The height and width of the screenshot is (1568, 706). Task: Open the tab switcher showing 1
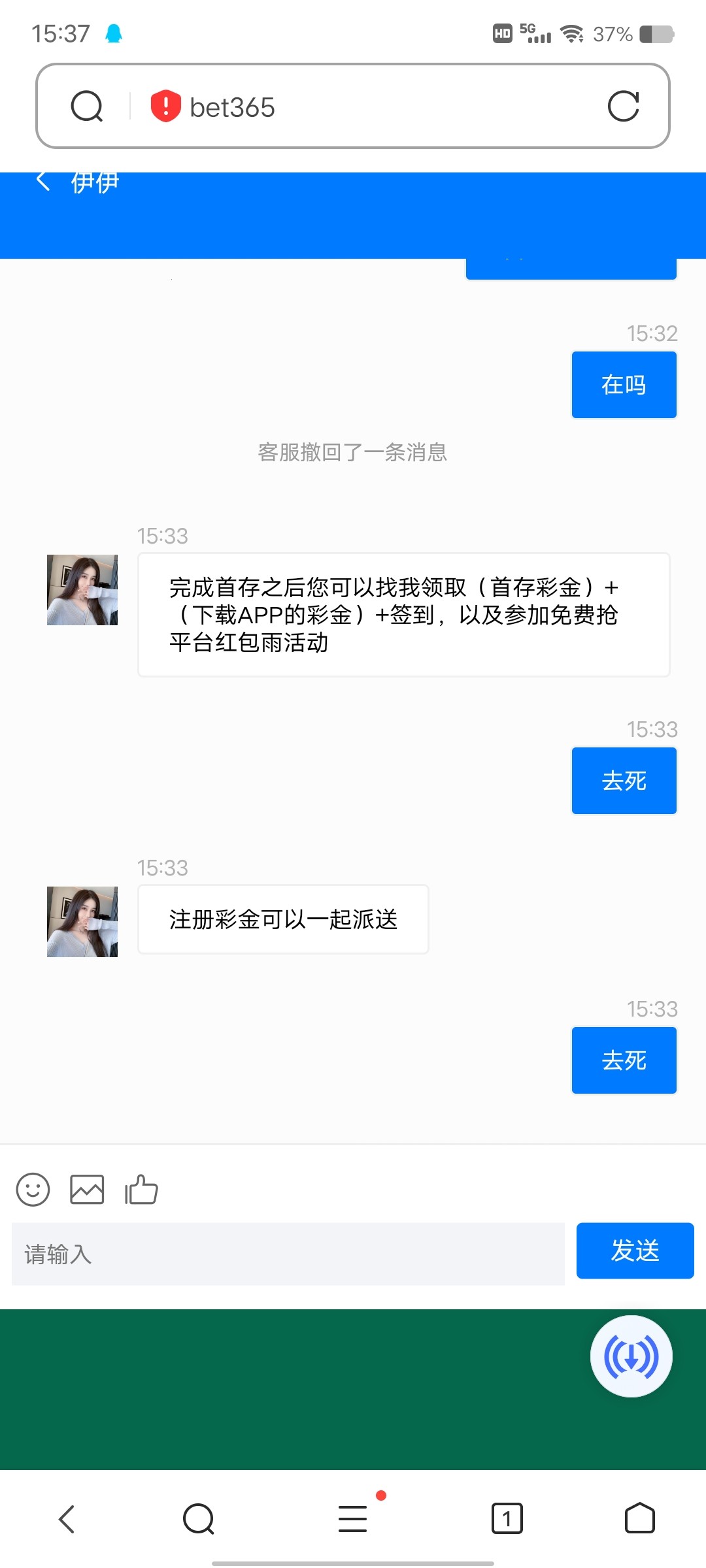pyautogui.click(x=509, y=1518)
